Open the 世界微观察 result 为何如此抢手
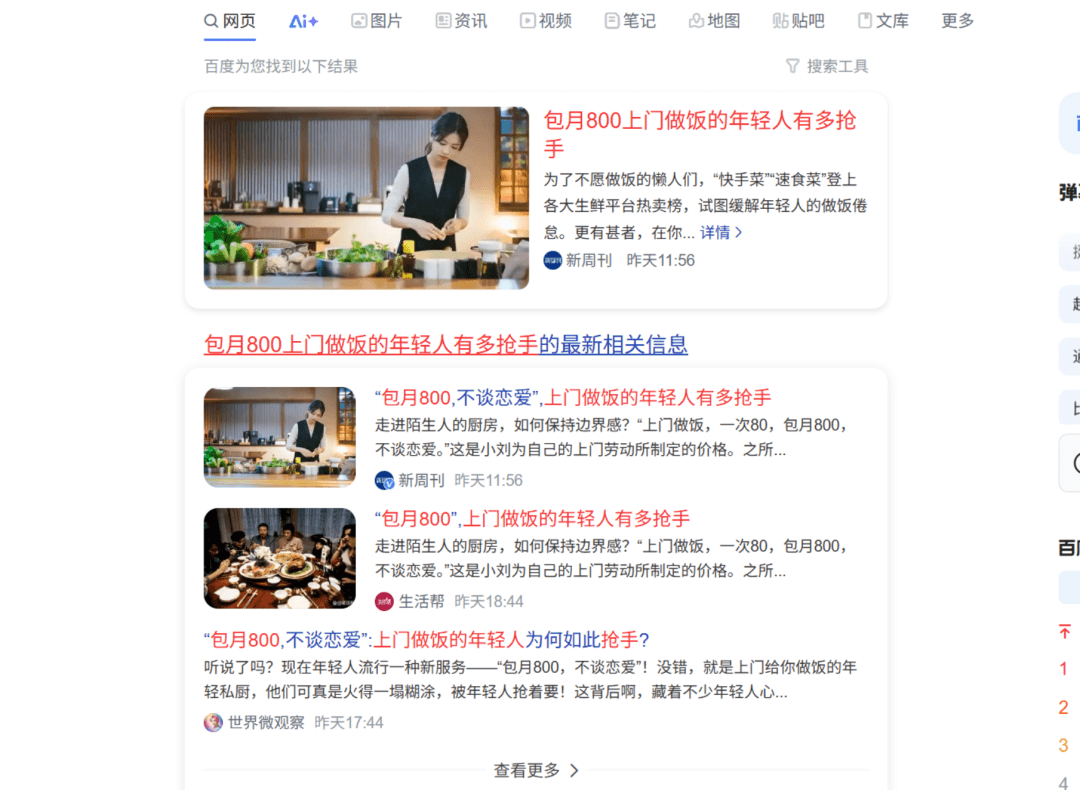This screenshot has height=790, width=1080. [x=427, y=640]
